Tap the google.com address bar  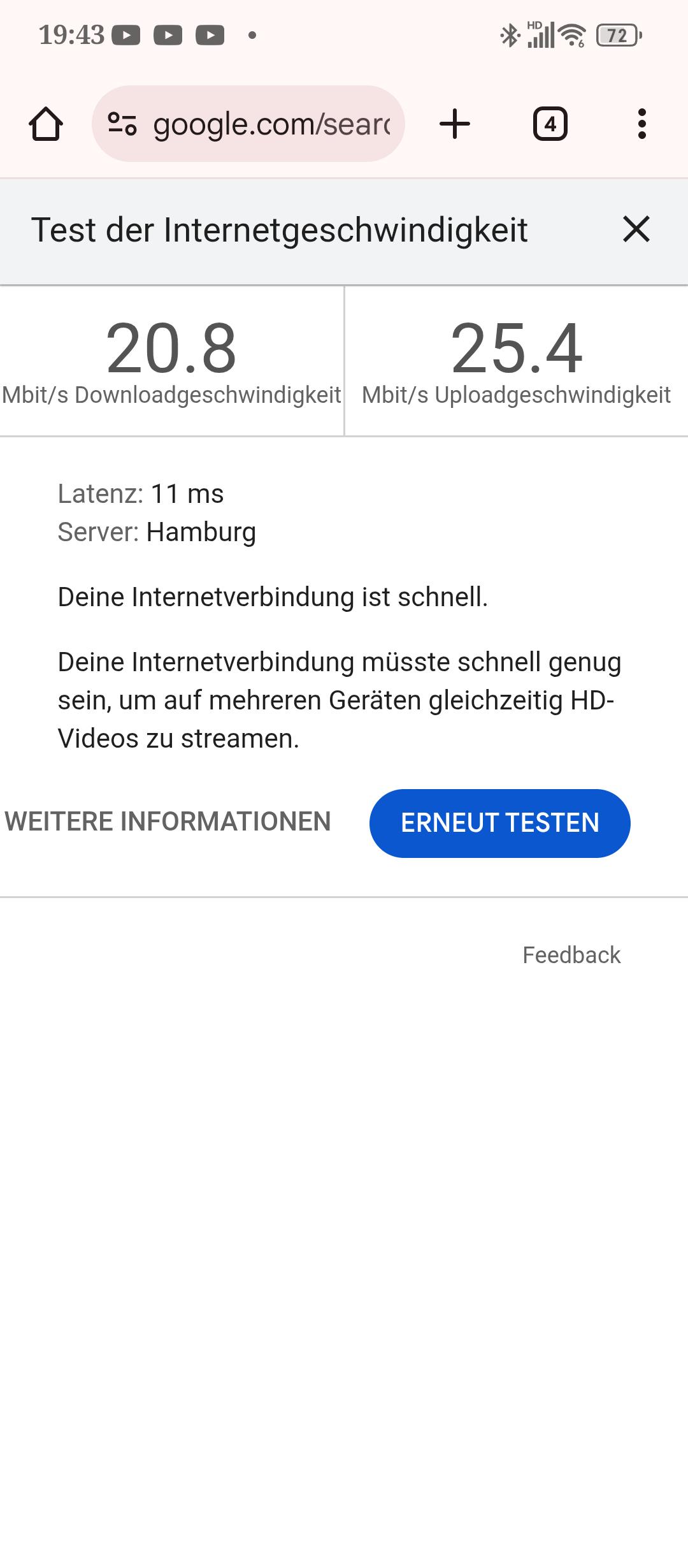point(271,124)
